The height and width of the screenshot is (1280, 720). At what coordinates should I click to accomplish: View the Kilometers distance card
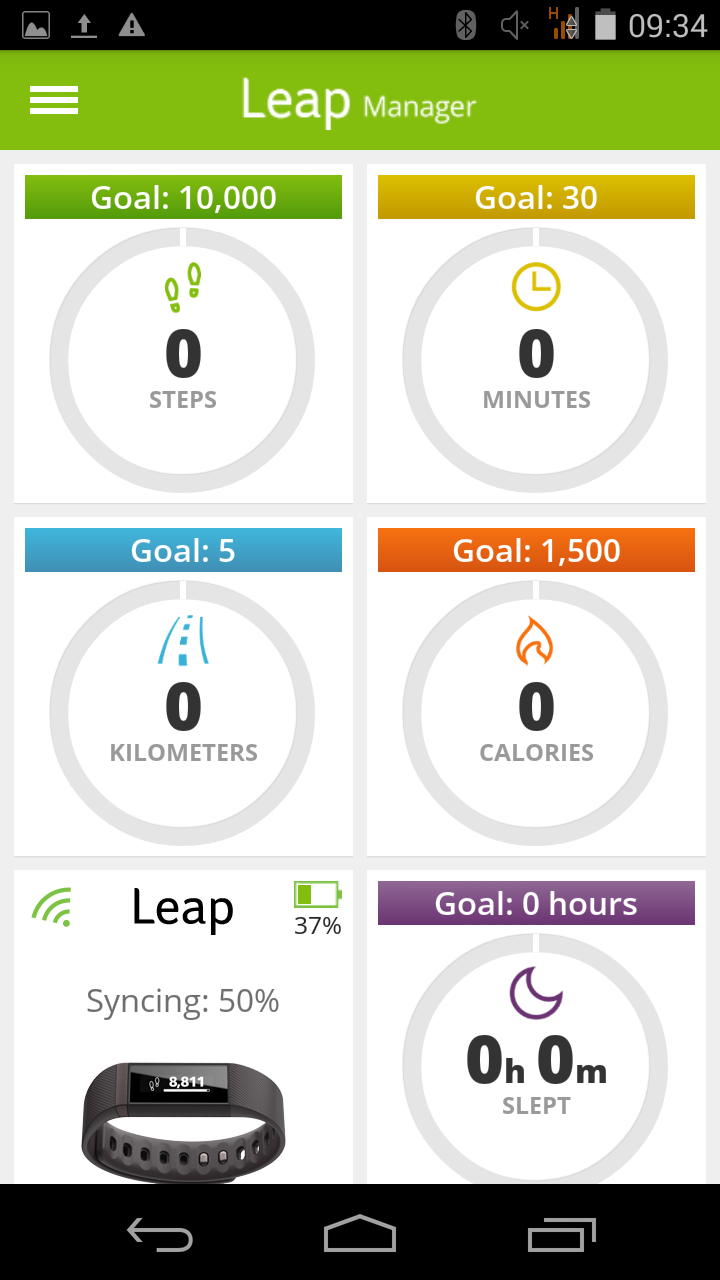point(183,686)
